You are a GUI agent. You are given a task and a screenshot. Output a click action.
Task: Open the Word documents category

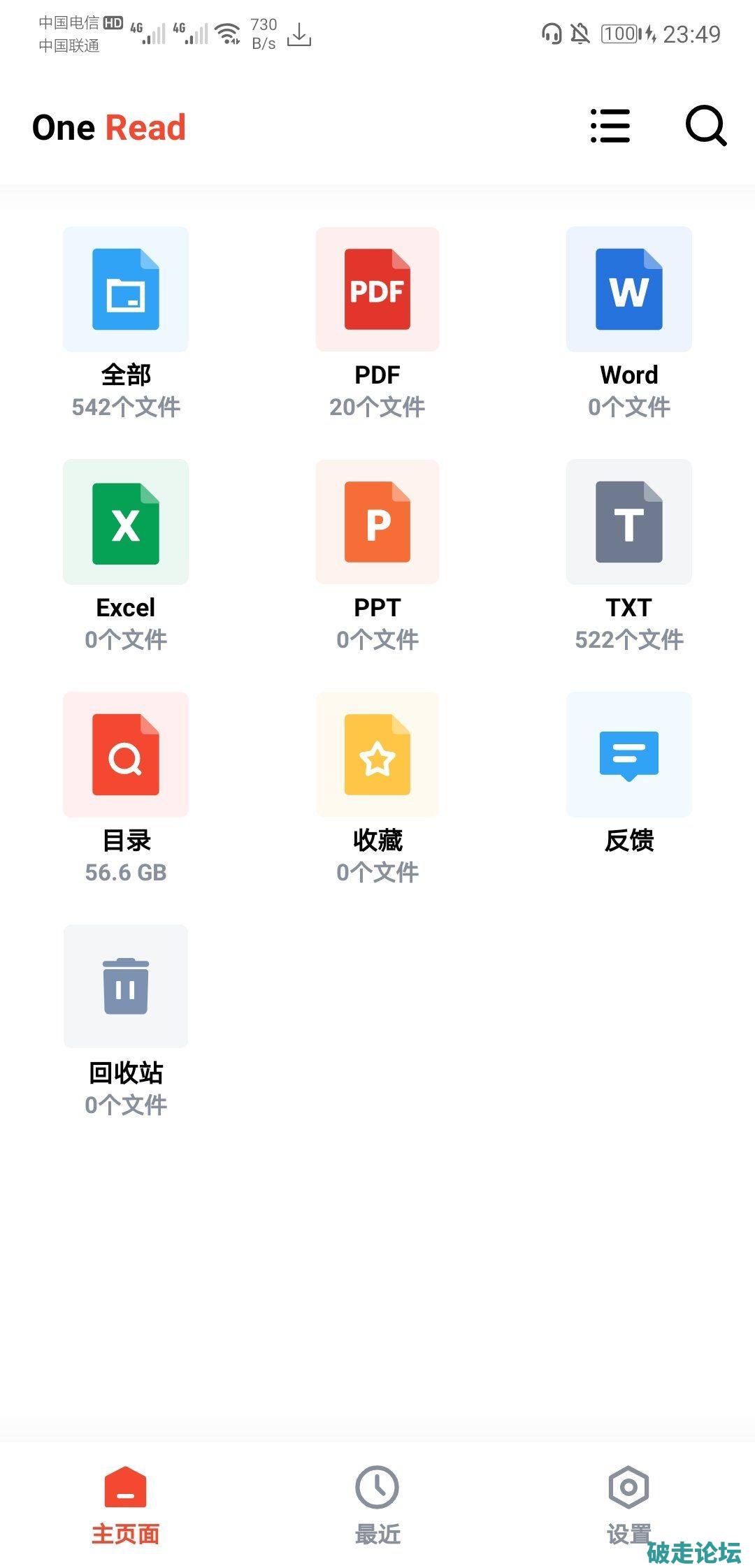pos(629,289)
